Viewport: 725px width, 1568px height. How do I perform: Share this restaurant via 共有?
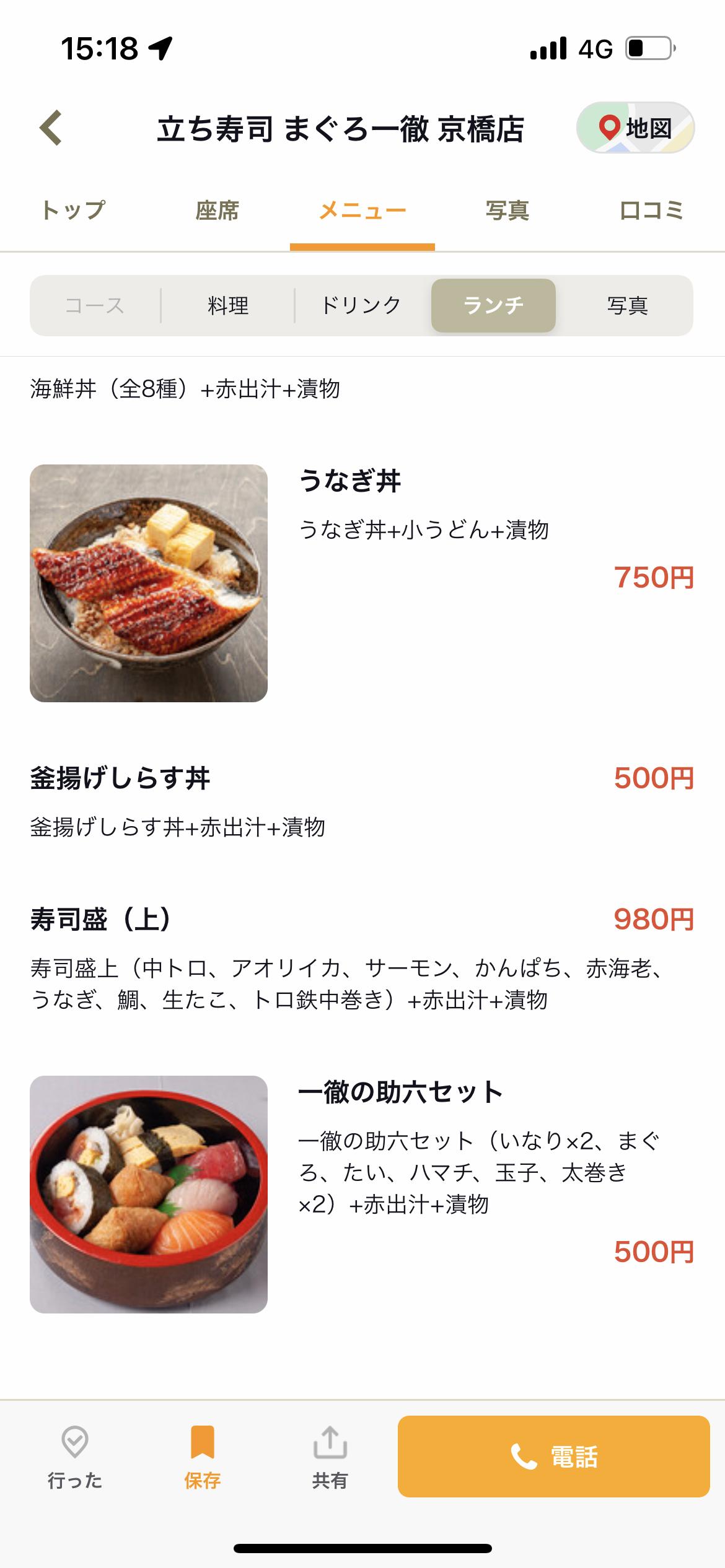(x=330, y=1457)
